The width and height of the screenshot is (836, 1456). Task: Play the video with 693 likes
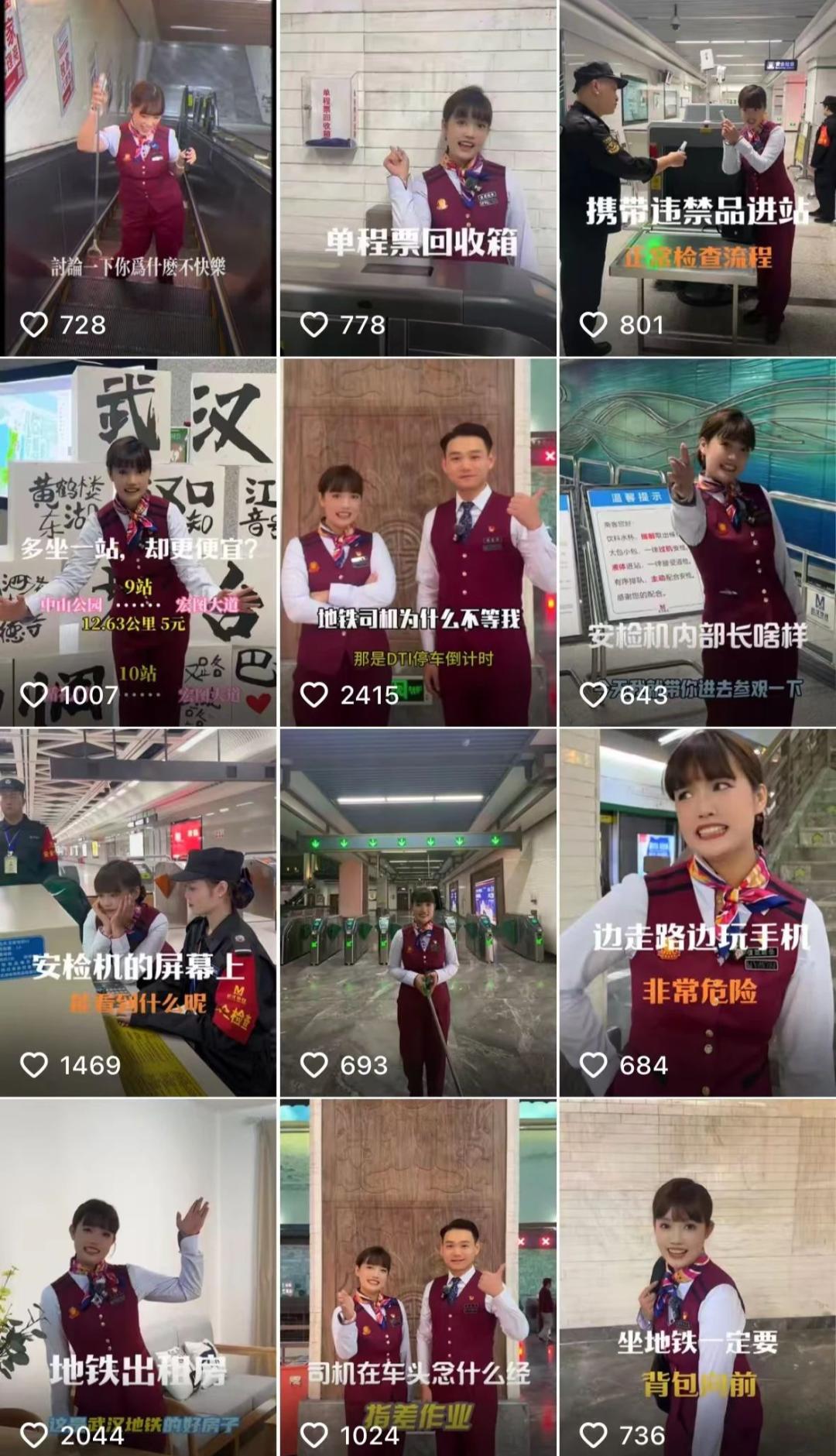(x=418, y=912)
